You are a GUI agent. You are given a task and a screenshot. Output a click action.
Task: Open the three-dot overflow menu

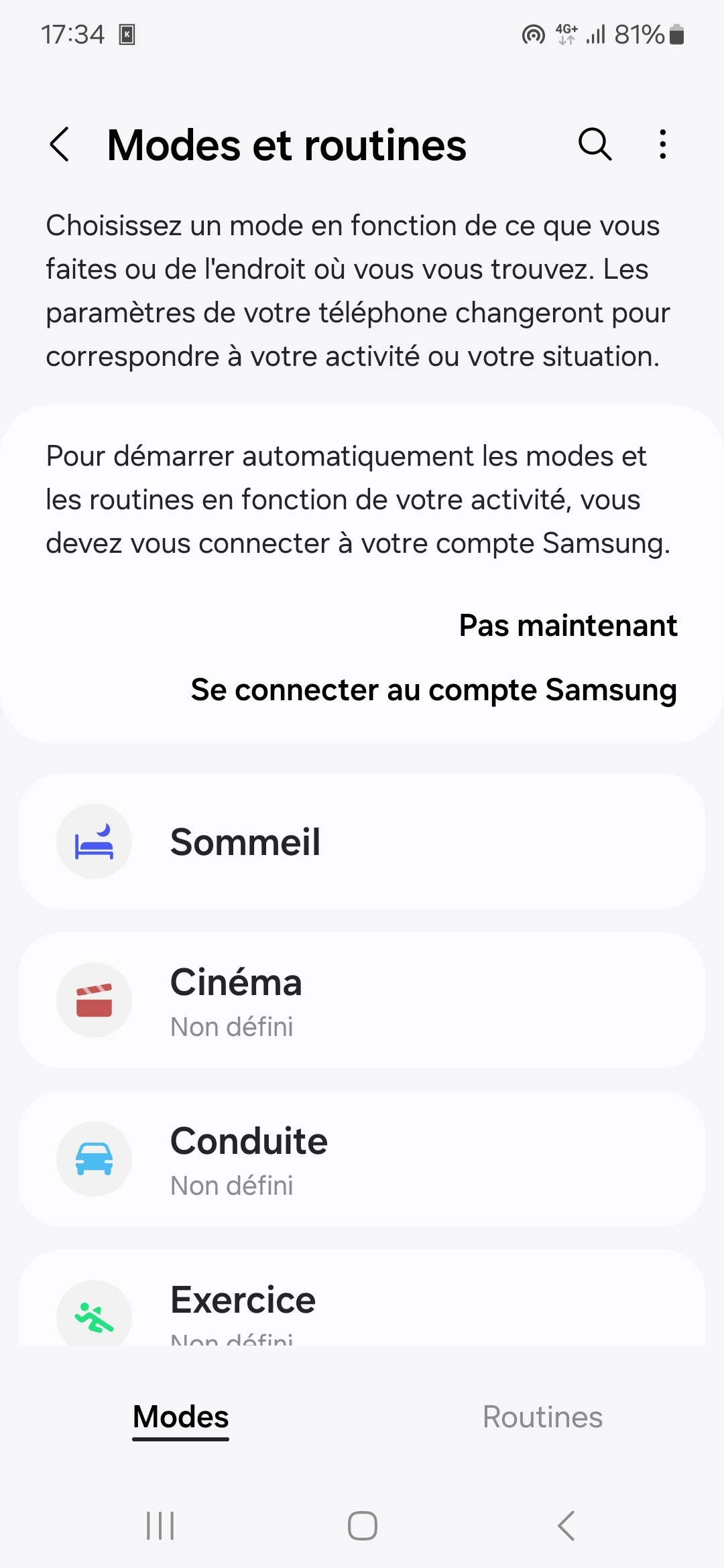(x=662, y=144)
